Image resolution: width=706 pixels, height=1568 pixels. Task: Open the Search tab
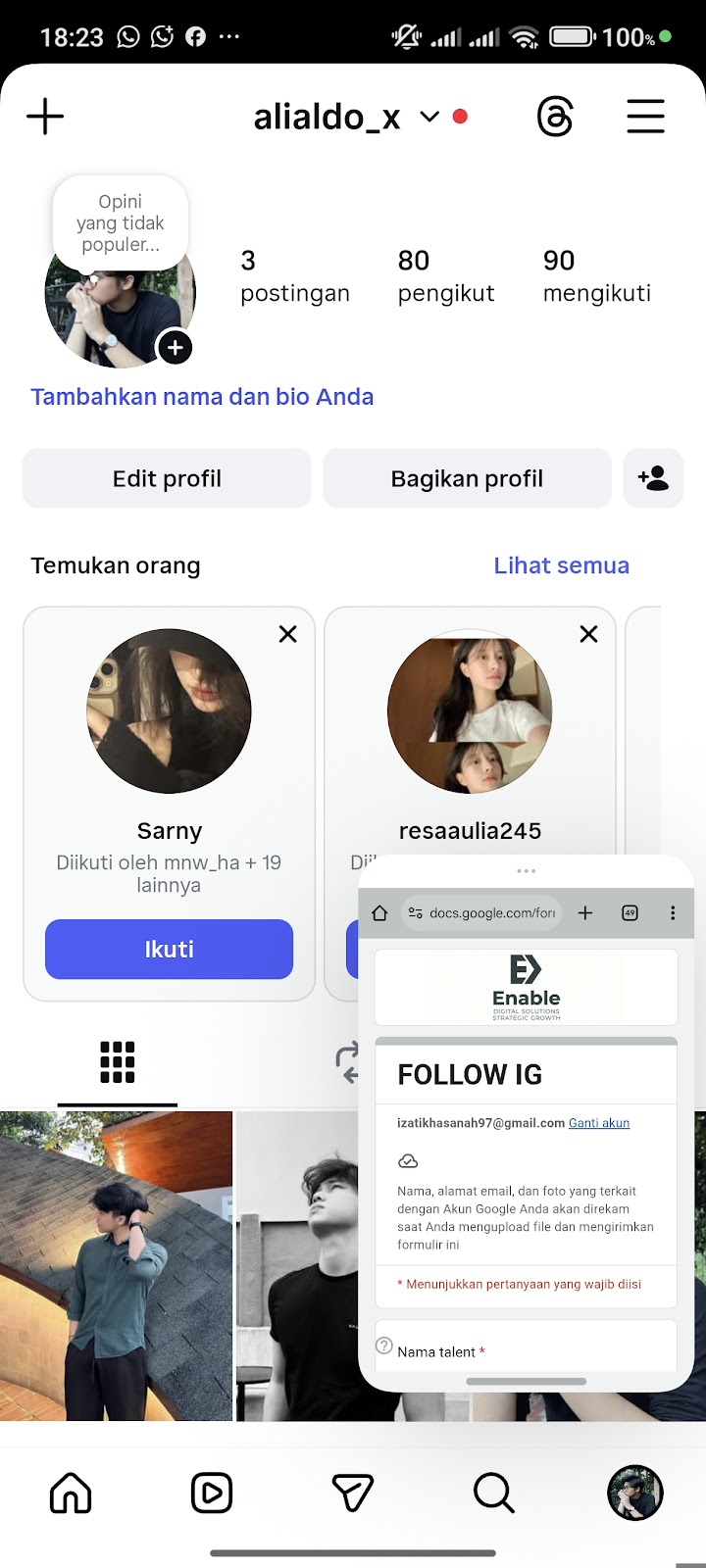click(x=493, y=1494)
